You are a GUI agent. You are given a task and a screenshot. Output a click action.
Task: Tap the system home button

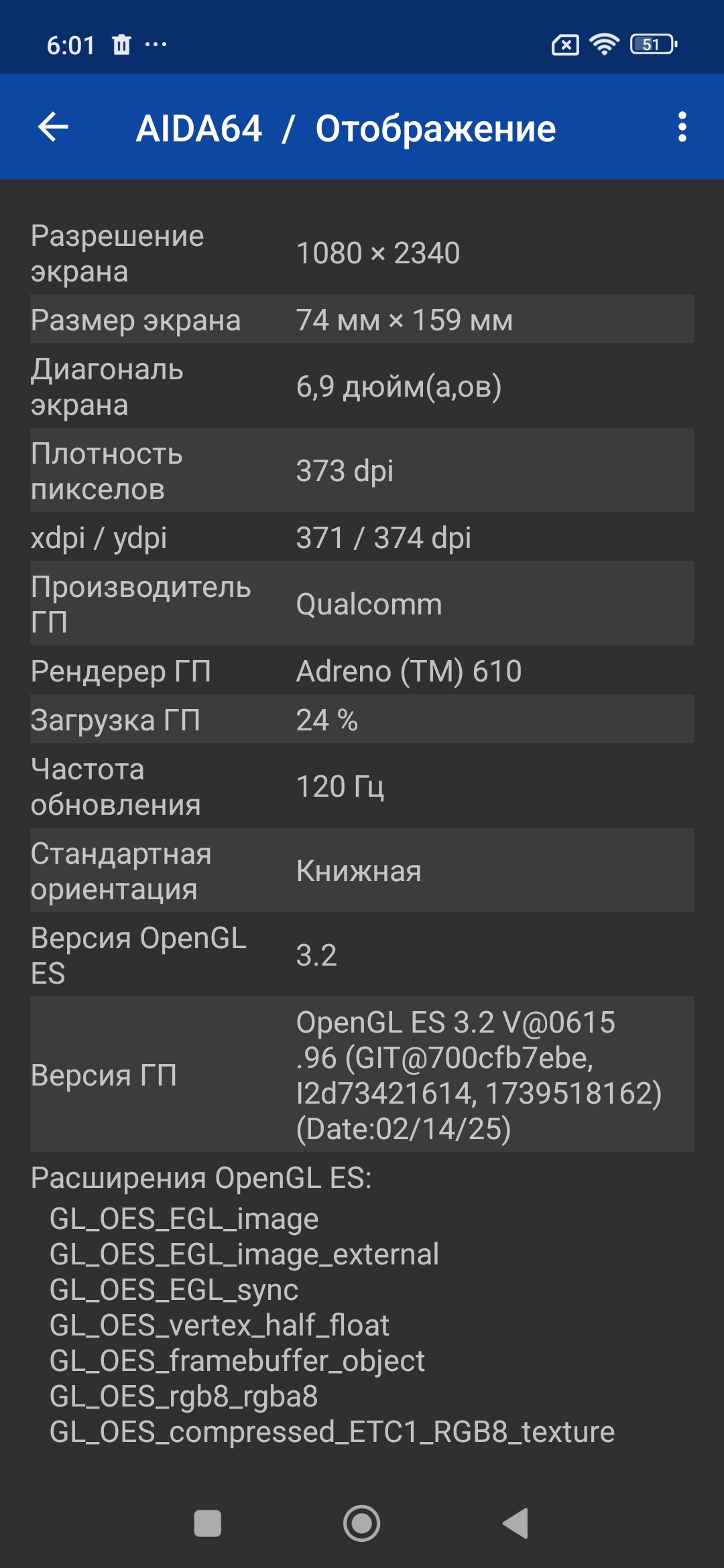362,1523
